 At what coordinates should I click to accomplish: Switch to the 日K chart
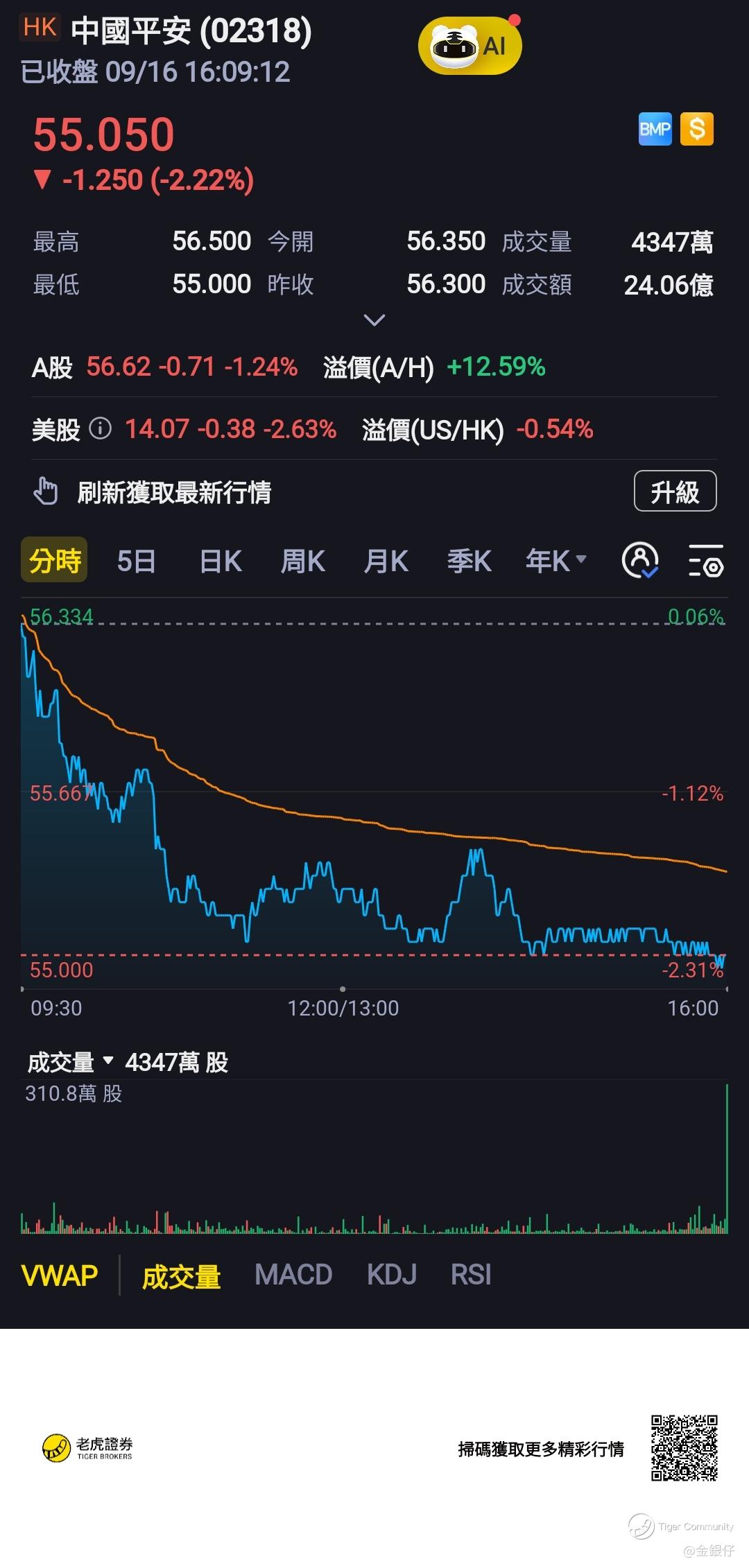pyautogui.click(x=221, y=561)
